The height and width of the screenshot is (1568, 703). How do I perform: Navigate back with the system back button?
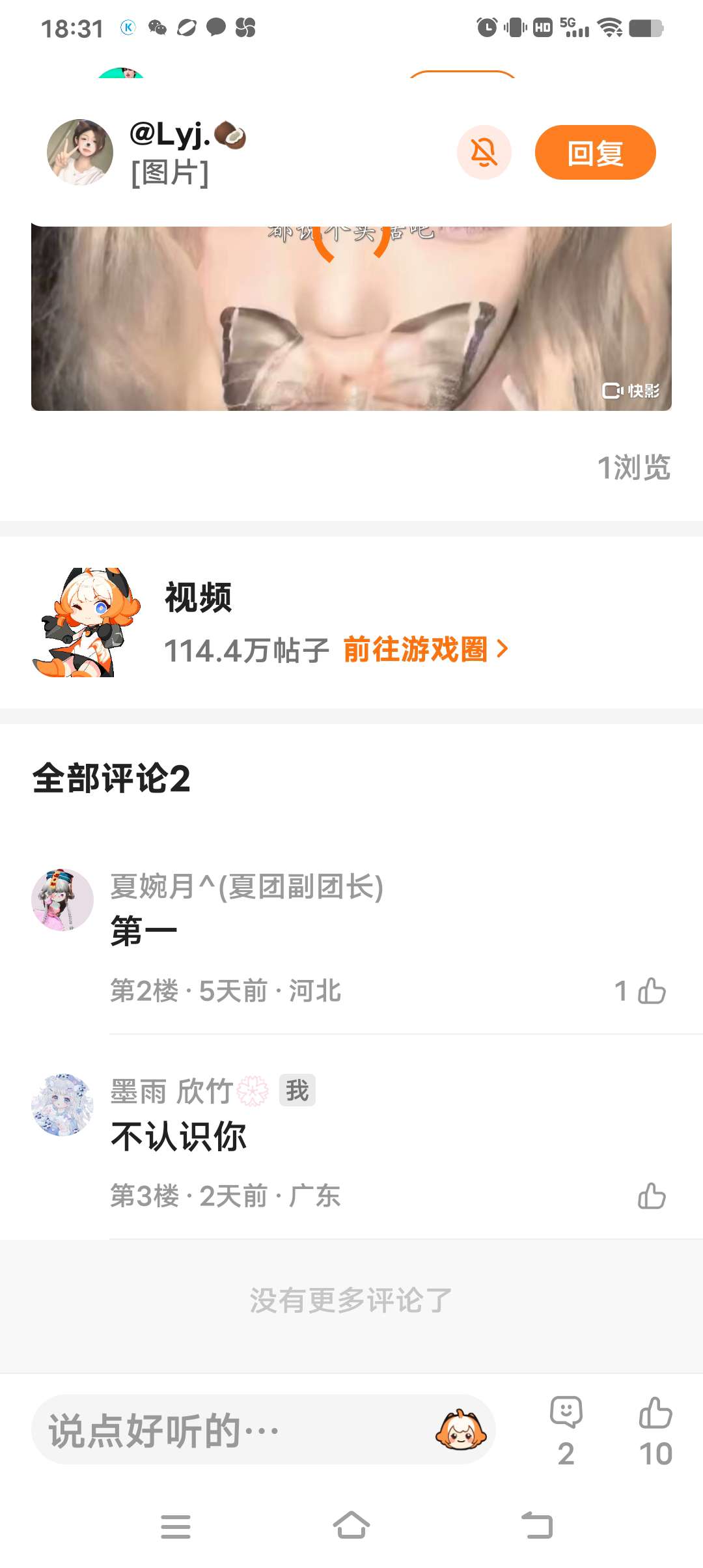537,1525
